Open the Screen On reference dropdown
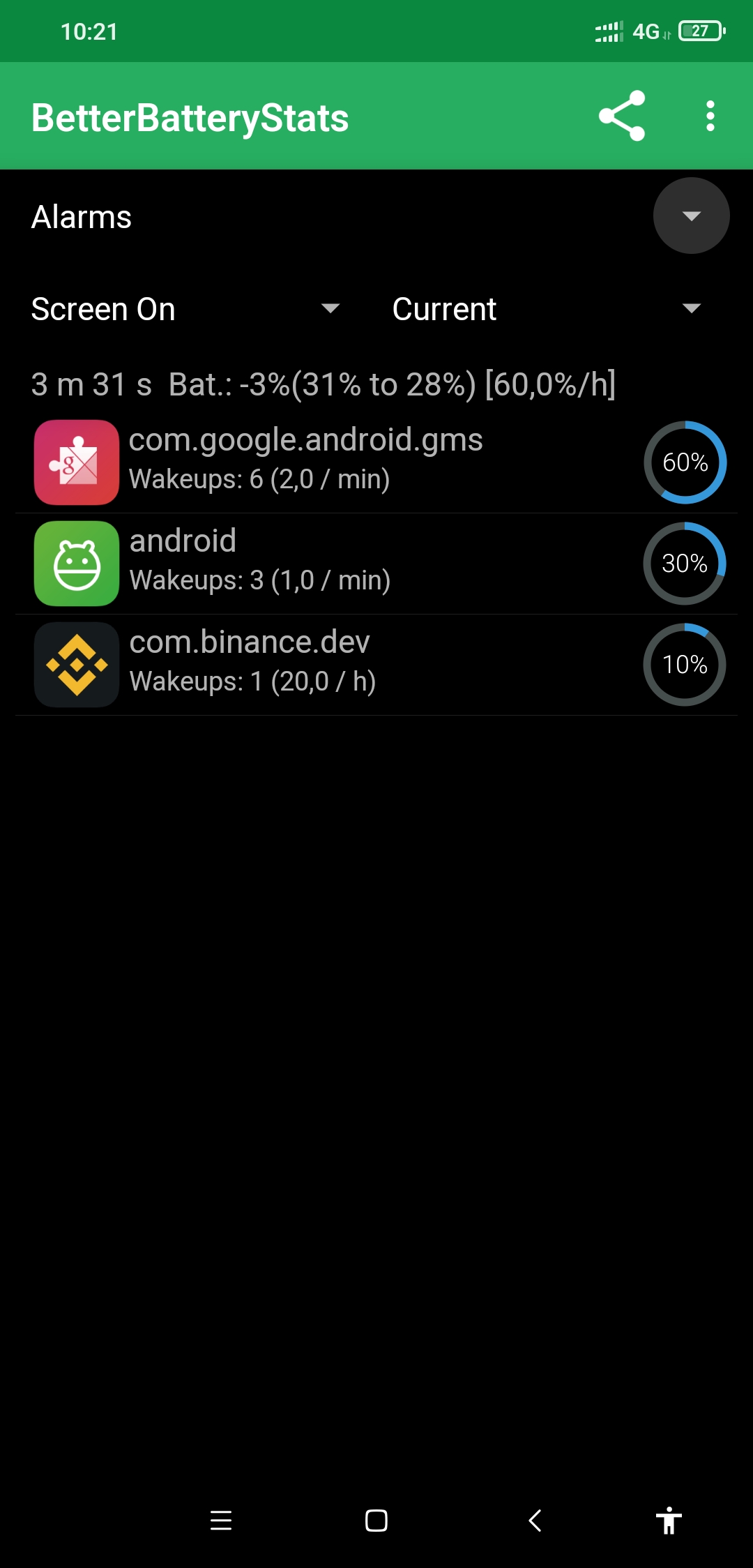The height and width of the screenshot is (1568, 753). tap(185, 309)
